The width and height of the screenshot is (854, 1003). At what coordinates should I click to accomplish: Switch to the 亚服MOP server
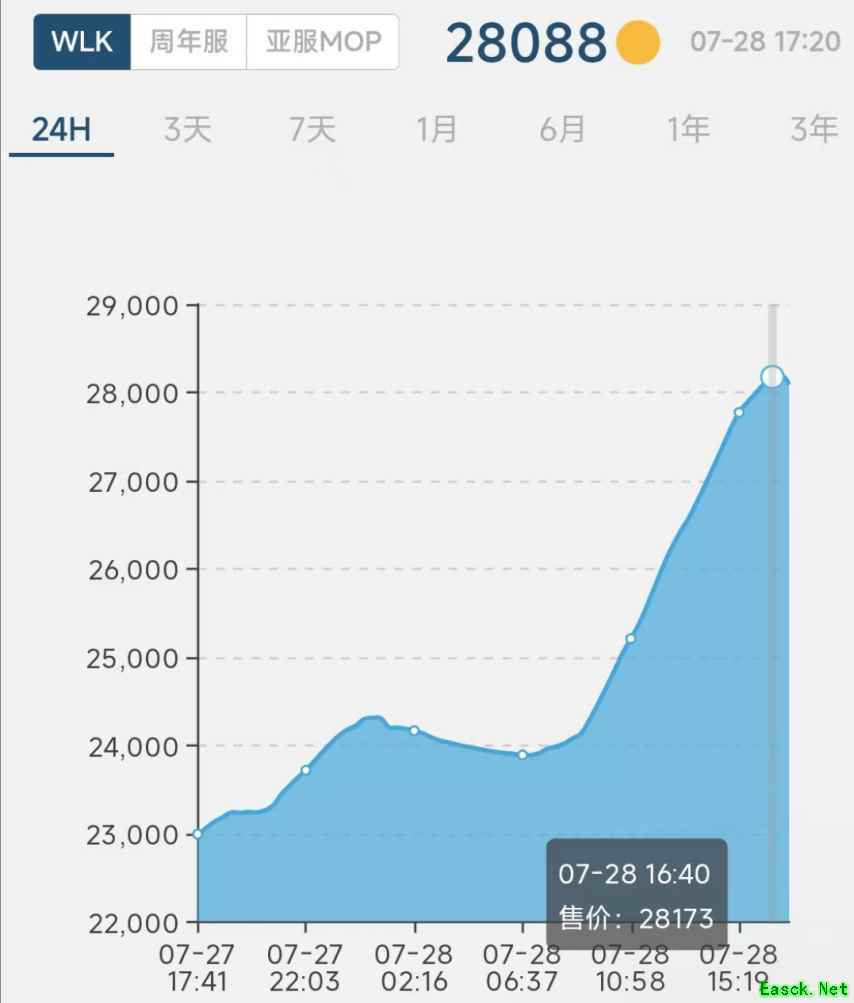click(322, 42)
